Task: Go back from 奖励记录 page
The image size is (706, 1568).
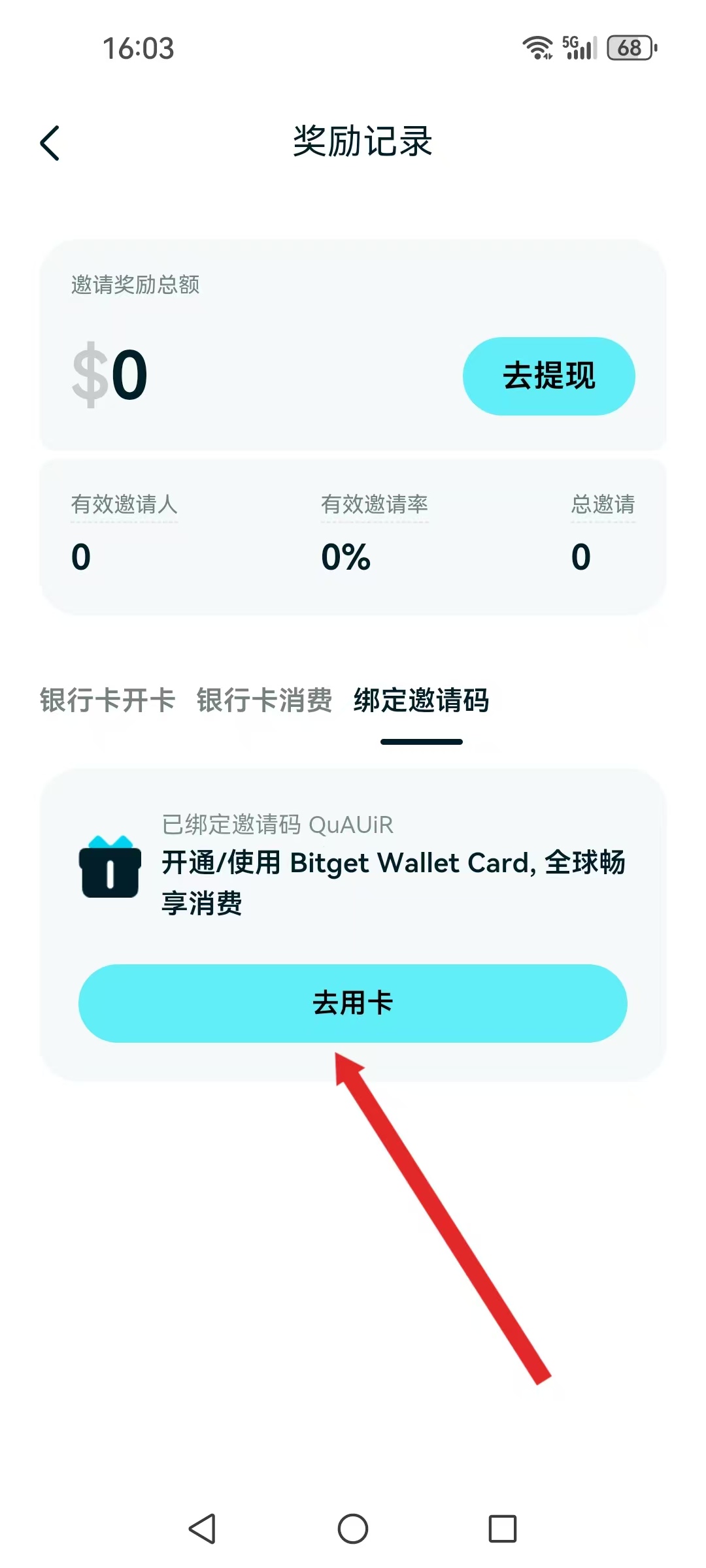Action: click(x=50, y=143)
